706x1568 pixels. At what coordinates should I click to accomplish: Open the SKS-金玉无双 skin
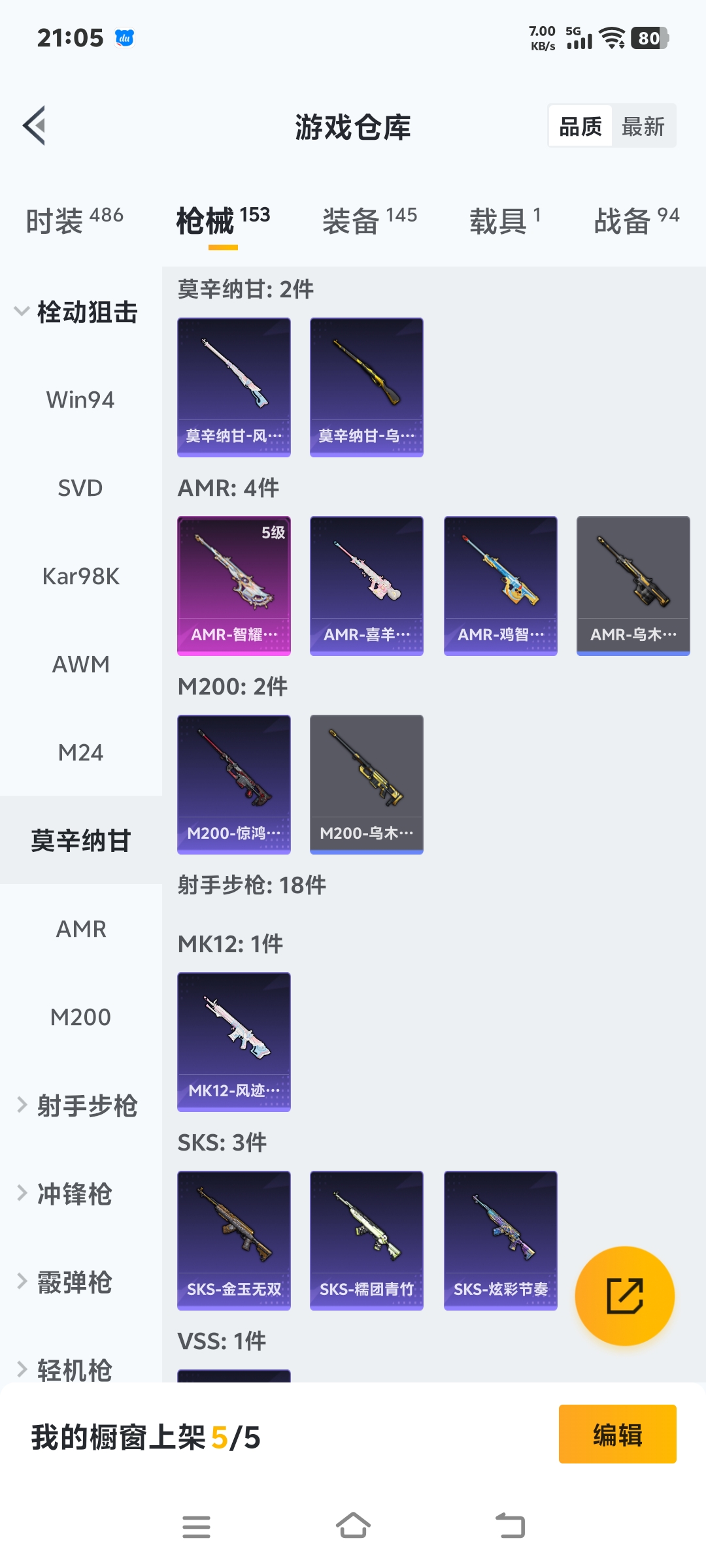coord(234,1240)
